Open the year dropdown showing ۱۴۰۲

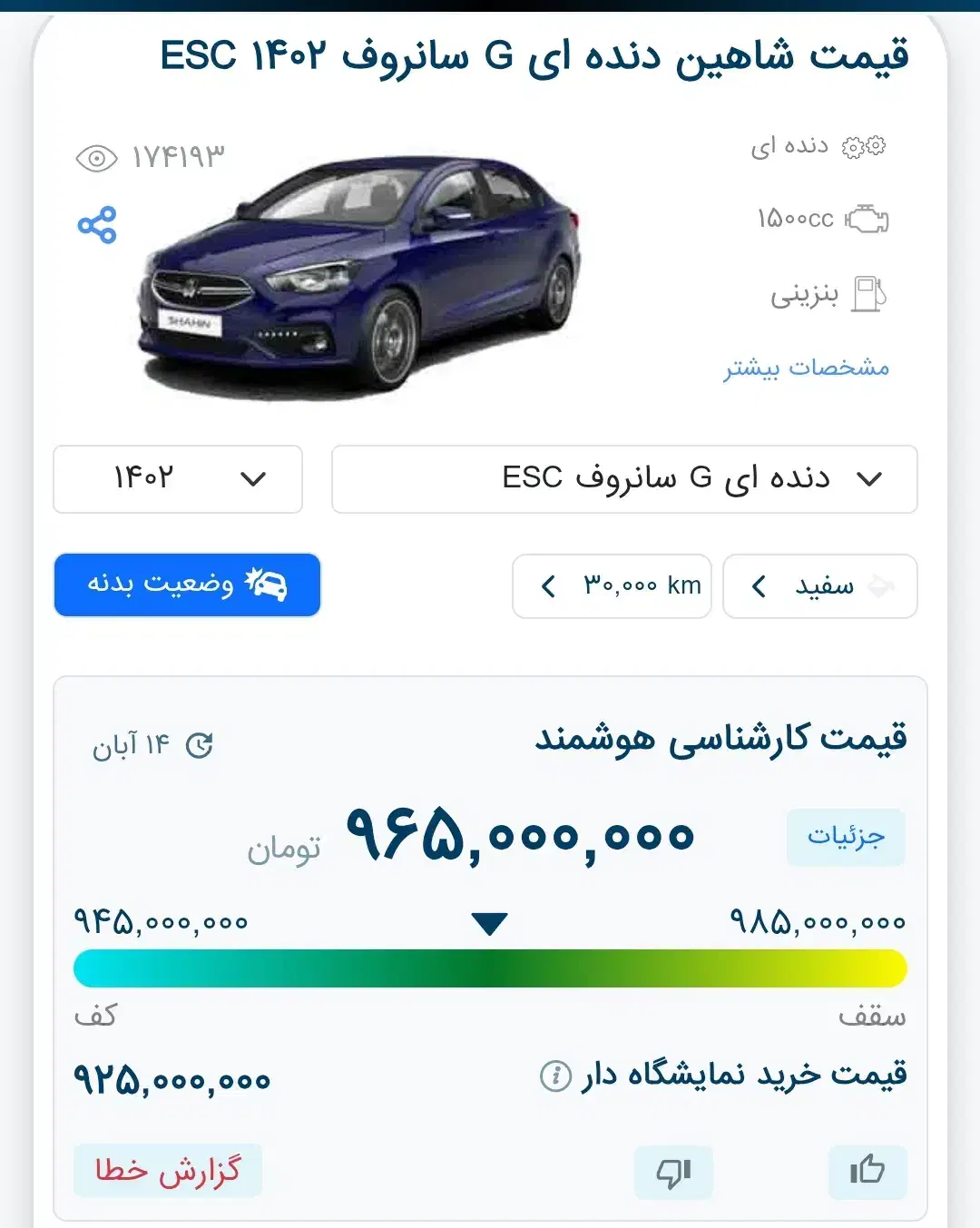[x=178, y=479]
